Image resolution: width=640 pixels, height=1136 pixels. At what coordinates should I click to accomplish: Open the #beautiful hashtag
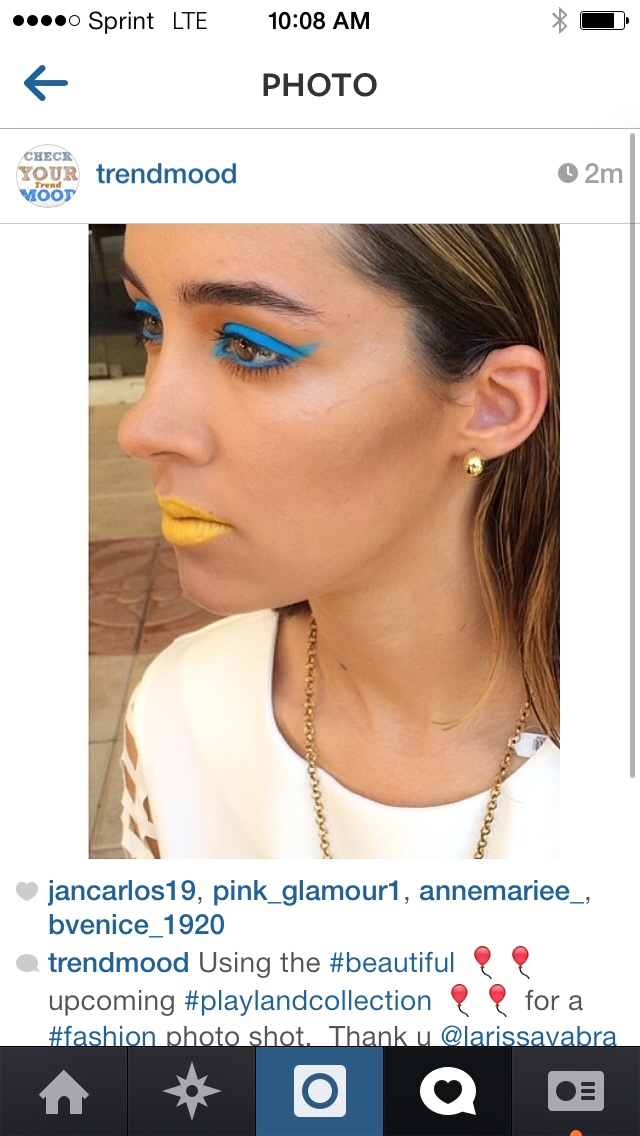pos(392,963)
